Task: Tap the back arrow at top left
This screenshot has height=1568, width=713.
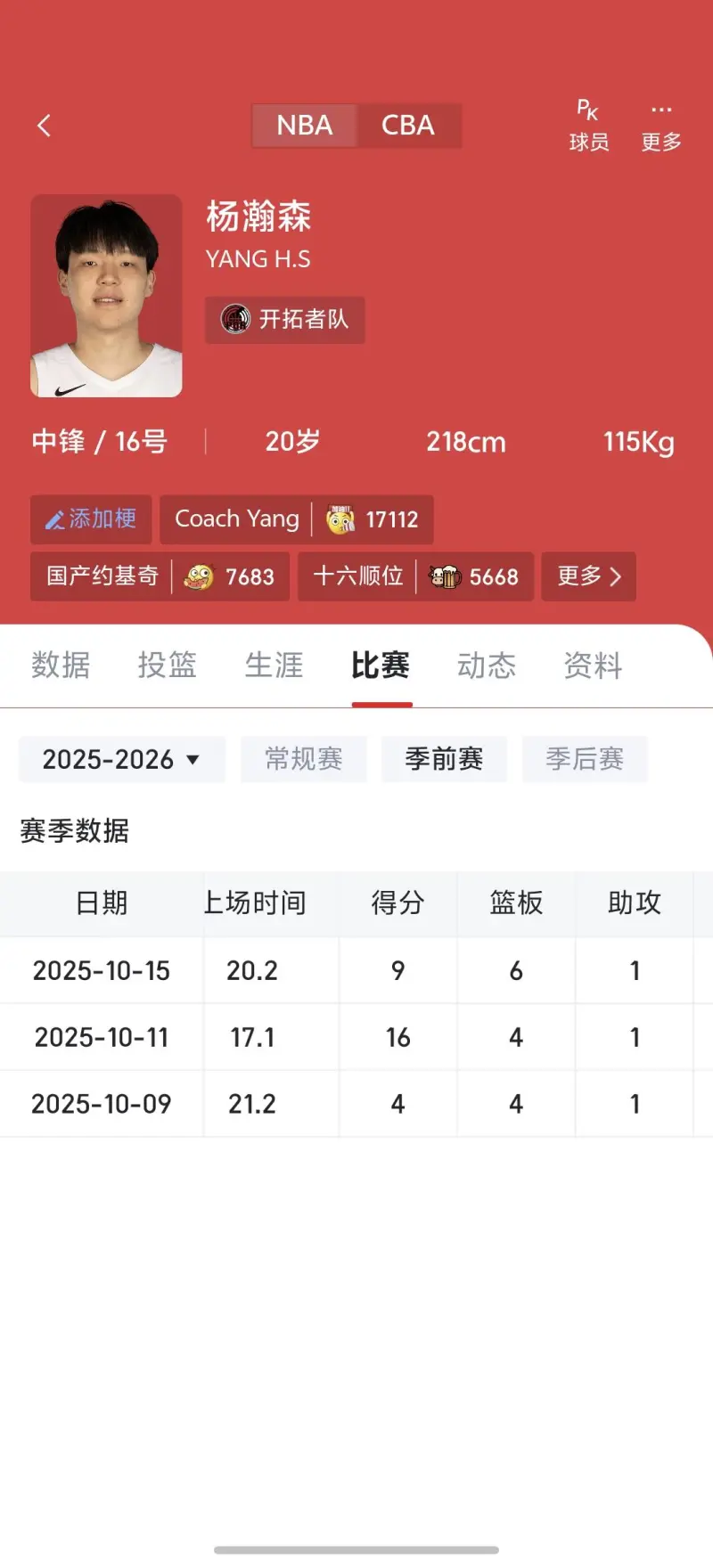Action: (x=44, y=125)
